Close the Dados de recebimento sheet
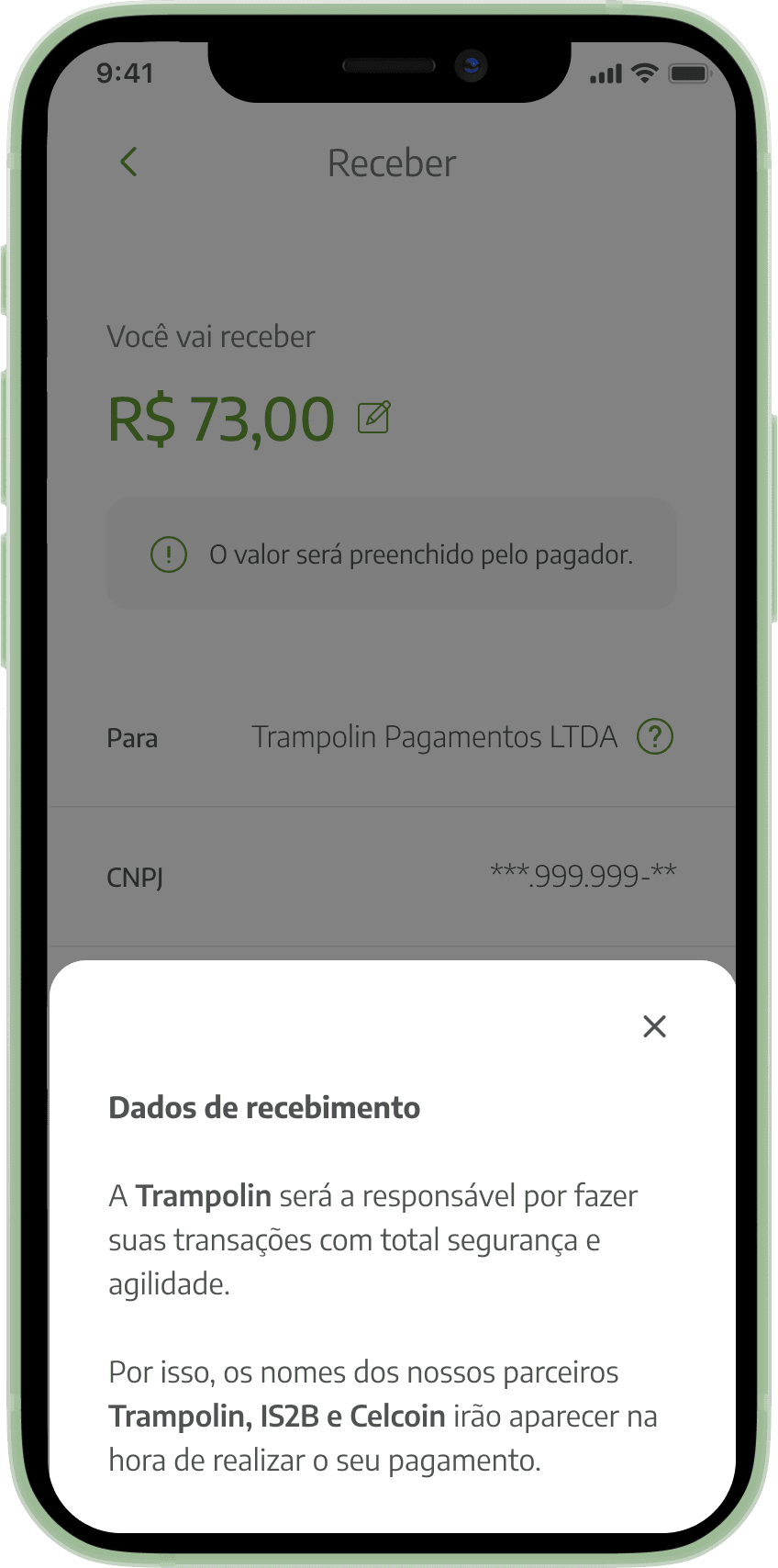Viewport: 778px width, 1568px height. [654, 1026]
